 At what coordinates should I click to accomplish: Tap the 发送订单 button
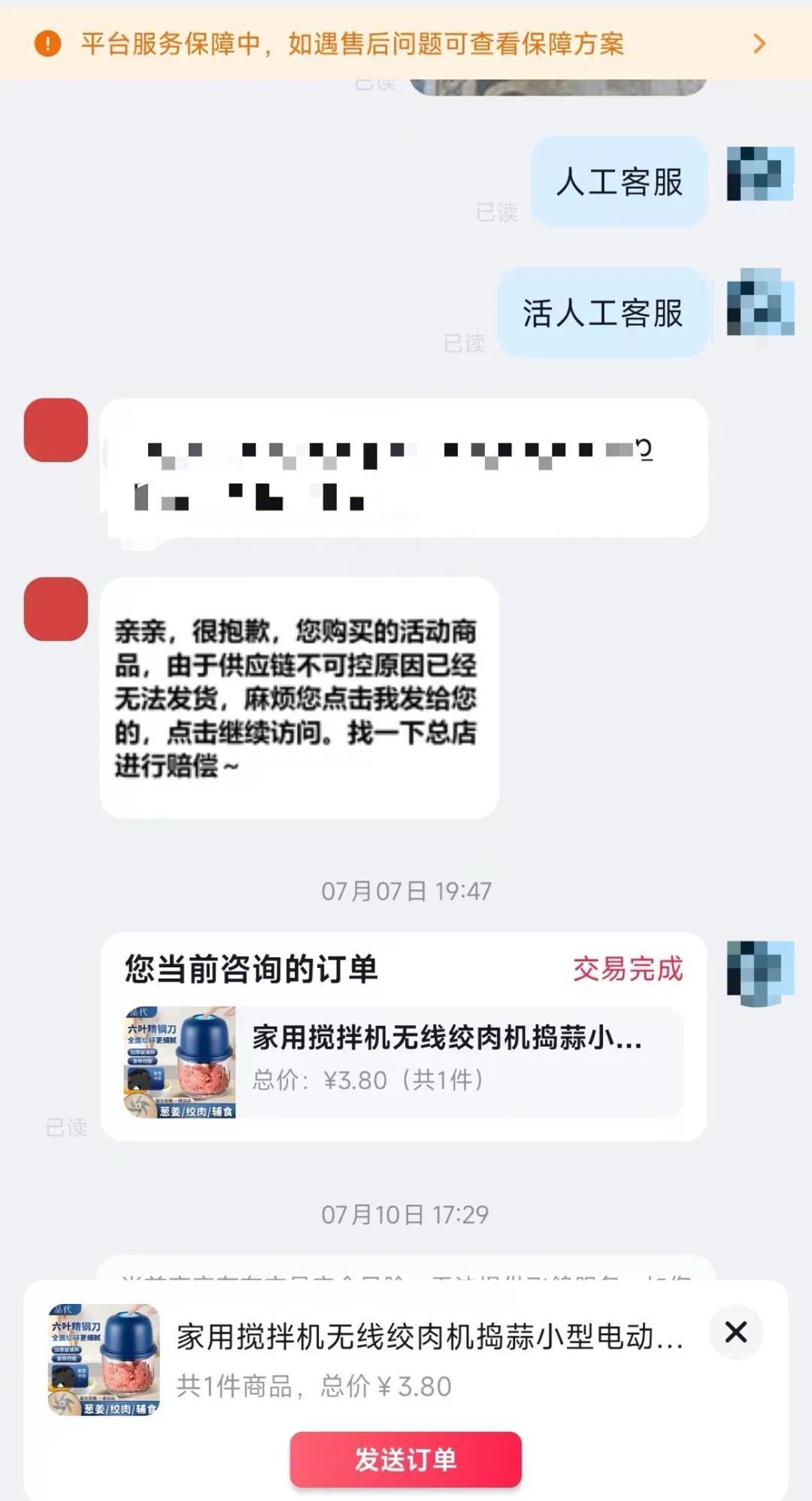pos(405,1459)
